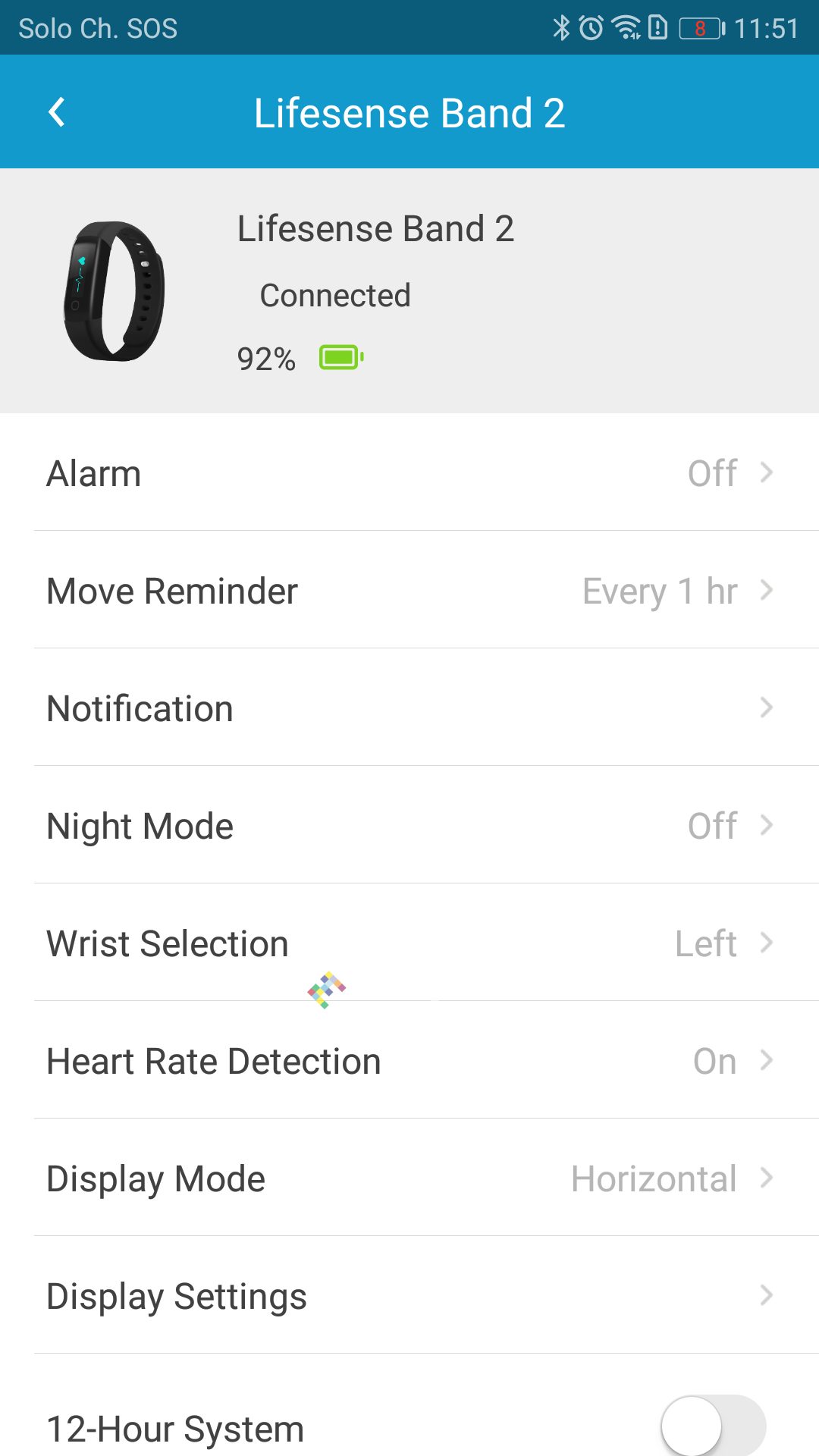Change Display Mode
The width and height of the screenshot is (819, 1456).
click(409, 1178)
